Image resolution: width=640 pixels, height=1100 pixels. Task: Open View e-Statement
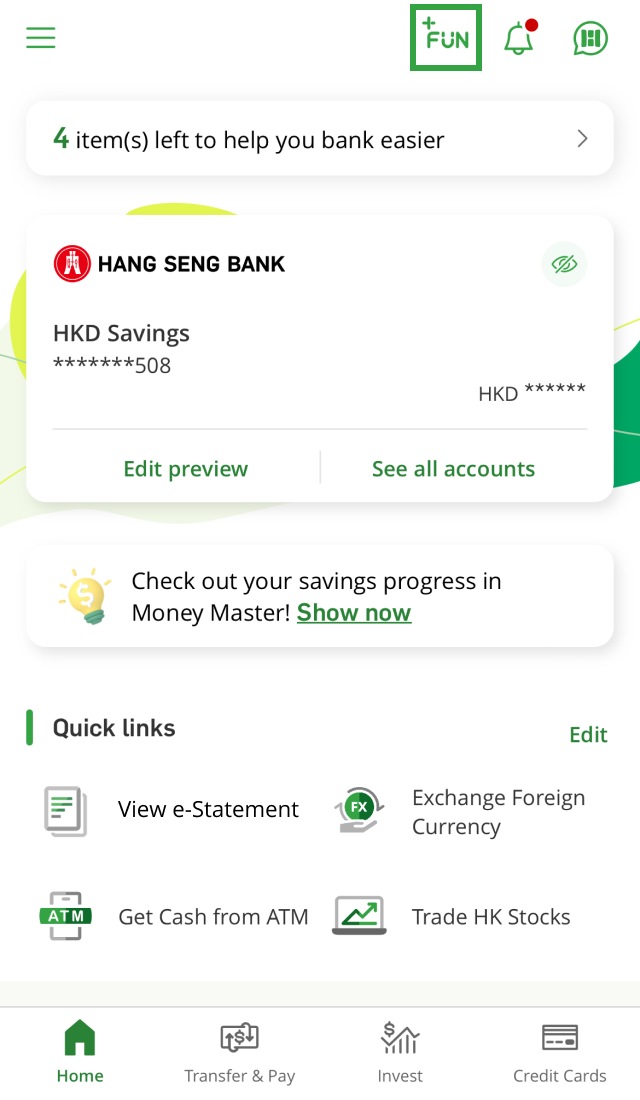[172, 810]
